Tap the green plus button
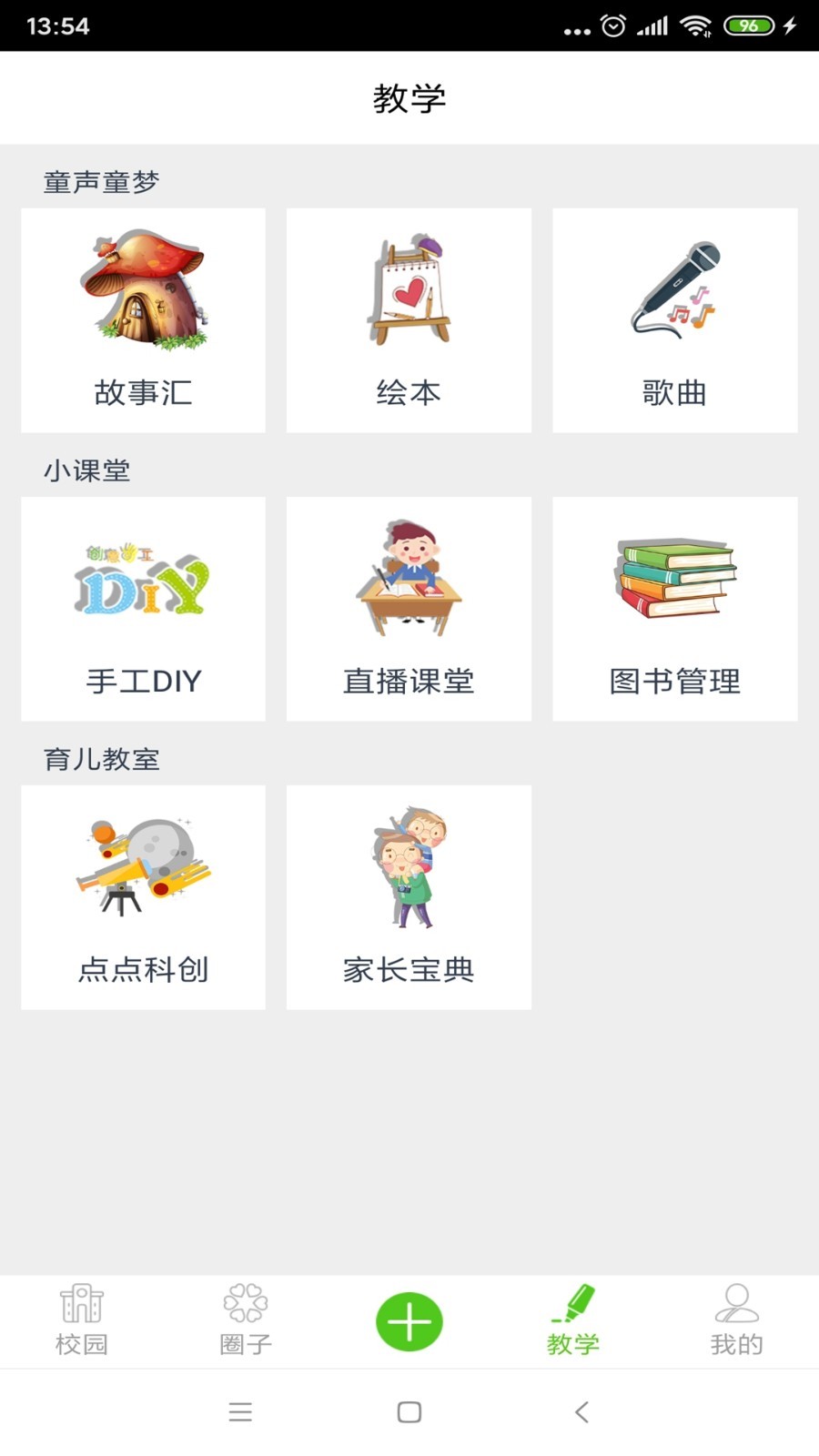Viewport: 819px width, 1456px height. point(409,1319)
